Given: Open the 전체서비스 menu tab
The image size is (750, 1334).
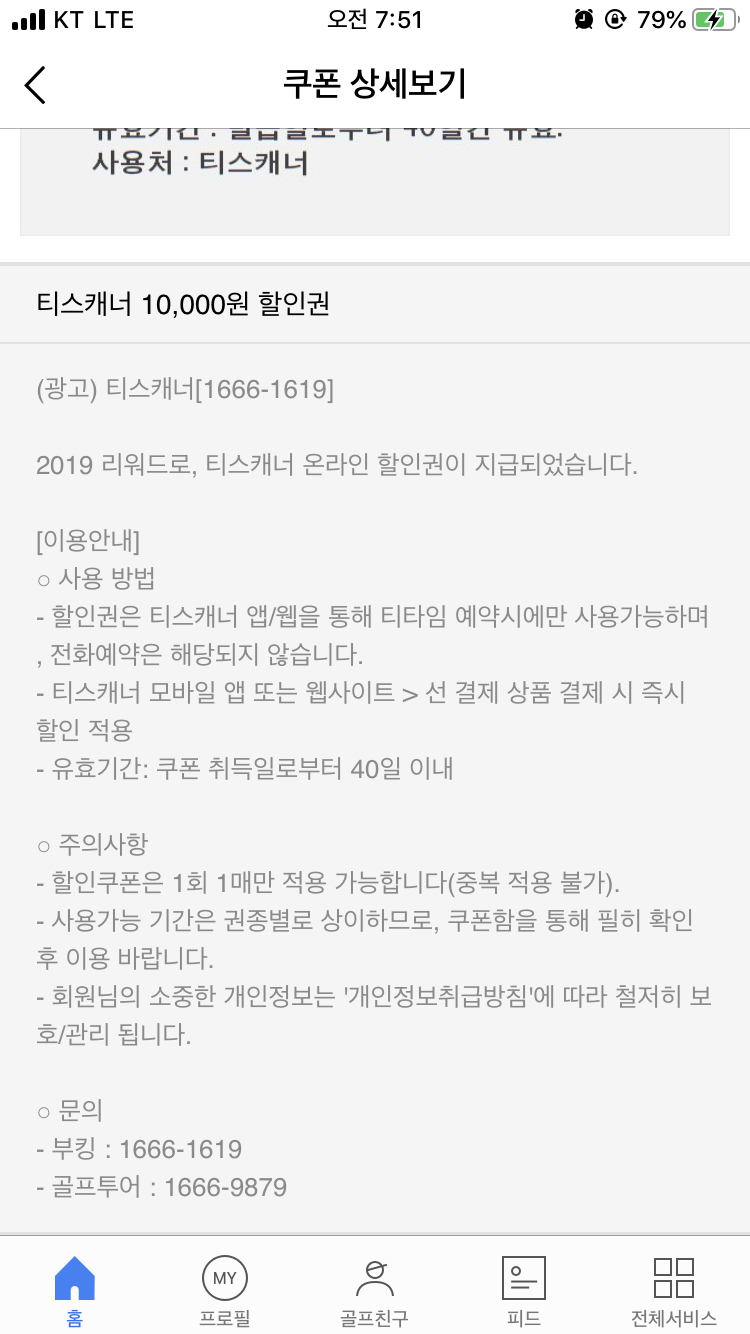Looking at the screenshot, I should coord(674,1290).
